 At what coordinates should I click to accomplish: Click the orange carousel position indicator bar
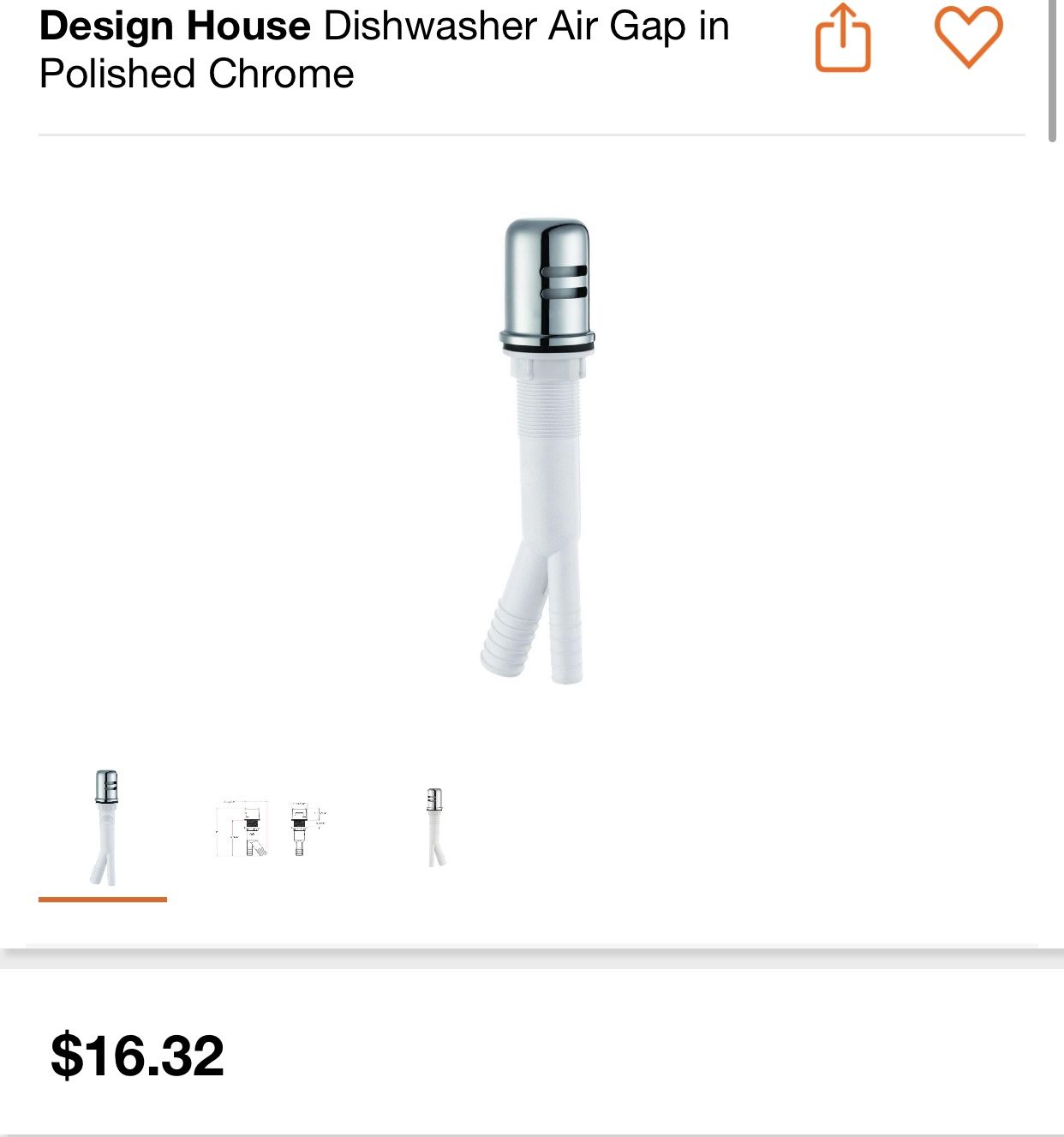103,900
